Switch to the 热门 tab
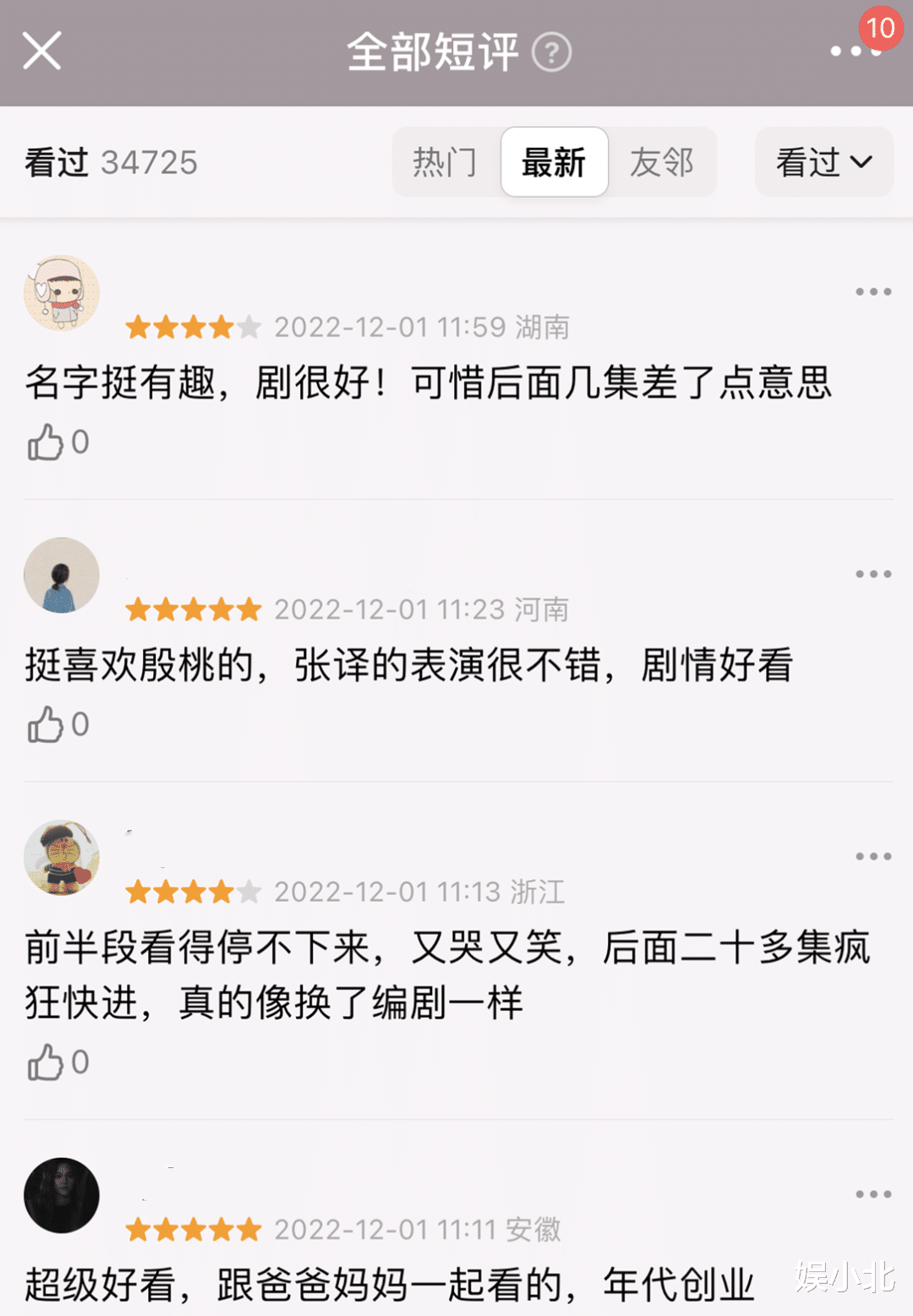913x1316 pixels. [444, 161]
